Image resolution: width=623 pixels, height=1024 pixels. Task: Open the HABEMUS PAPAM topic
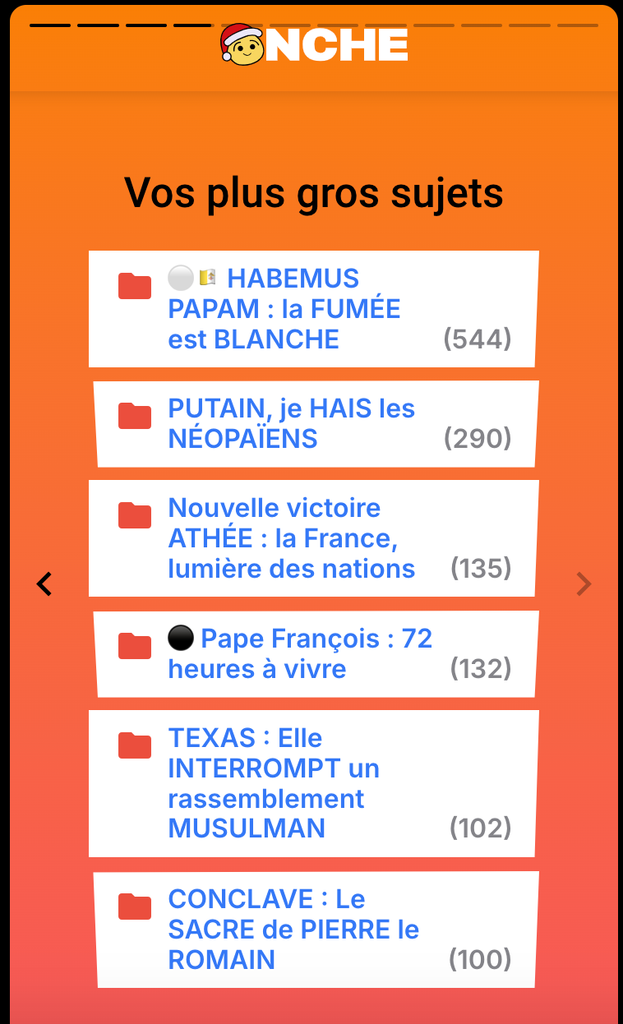tap(284, 309)
